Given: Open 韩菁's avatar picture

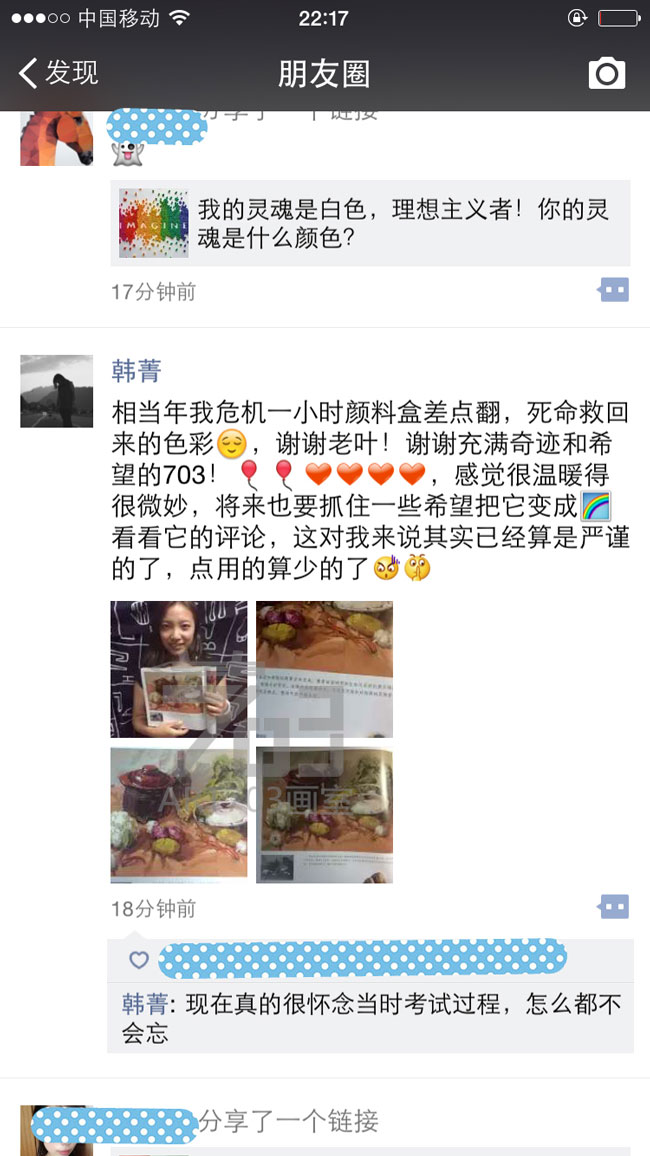Looking at the screenshot, I should point(56,390).
